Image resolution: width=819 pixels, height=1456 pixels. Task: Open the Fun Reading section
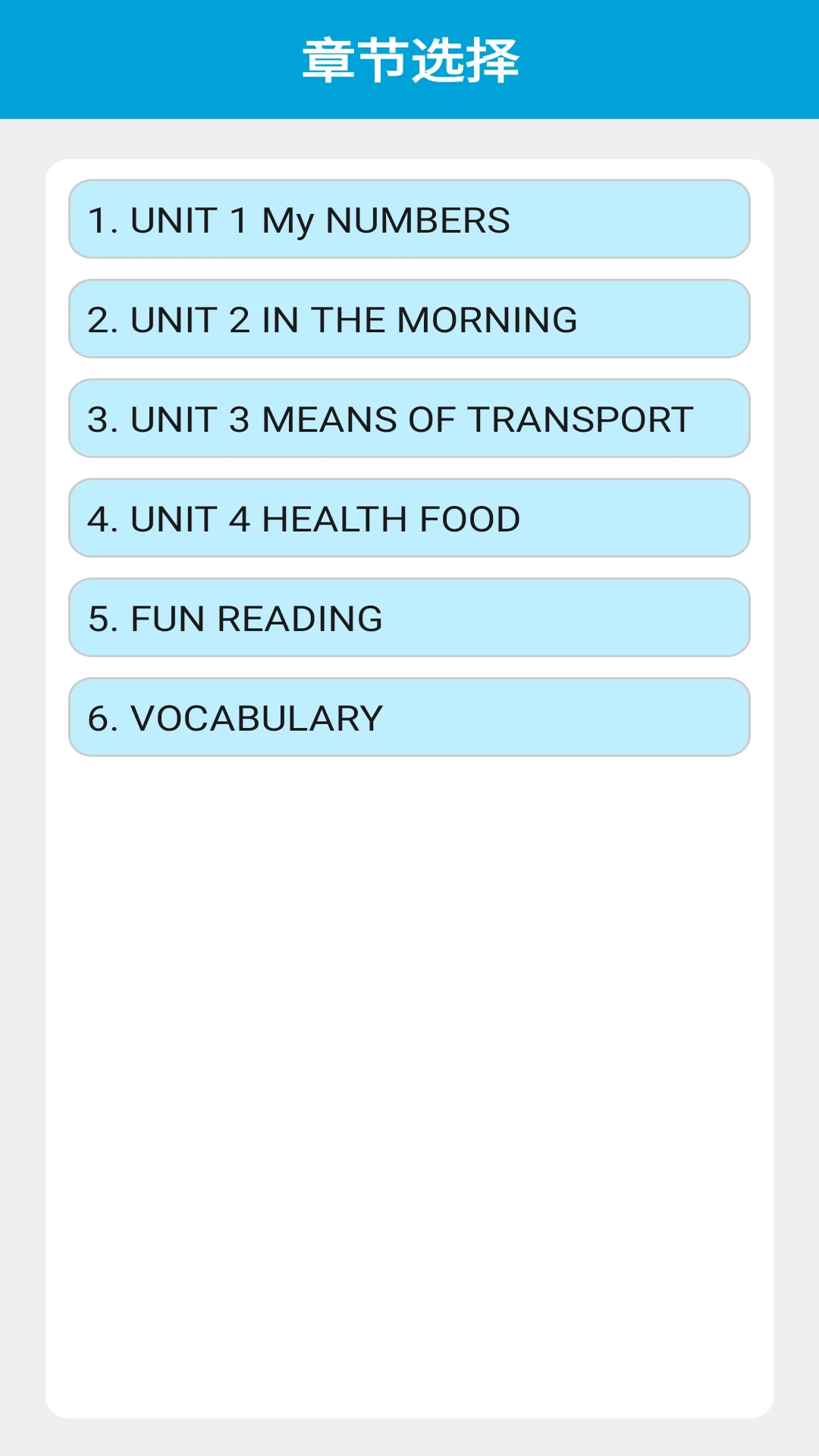[x=409, y=617]
